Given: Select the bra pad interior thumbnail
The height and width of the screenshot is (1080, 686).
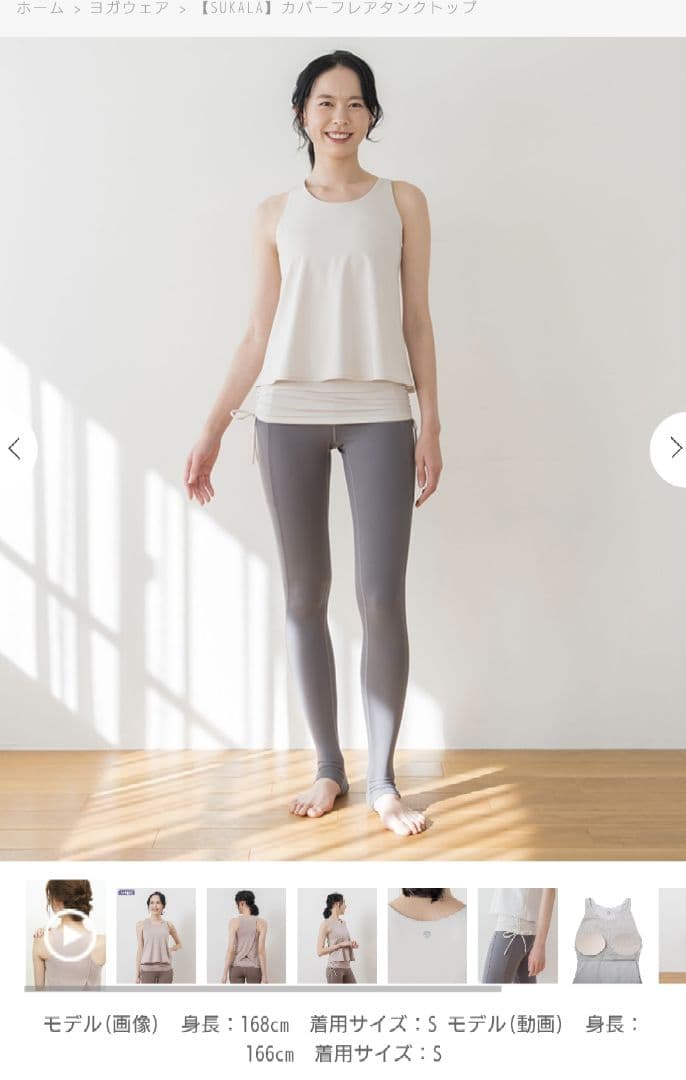Looking at the screenshot, I should [607, 935].
